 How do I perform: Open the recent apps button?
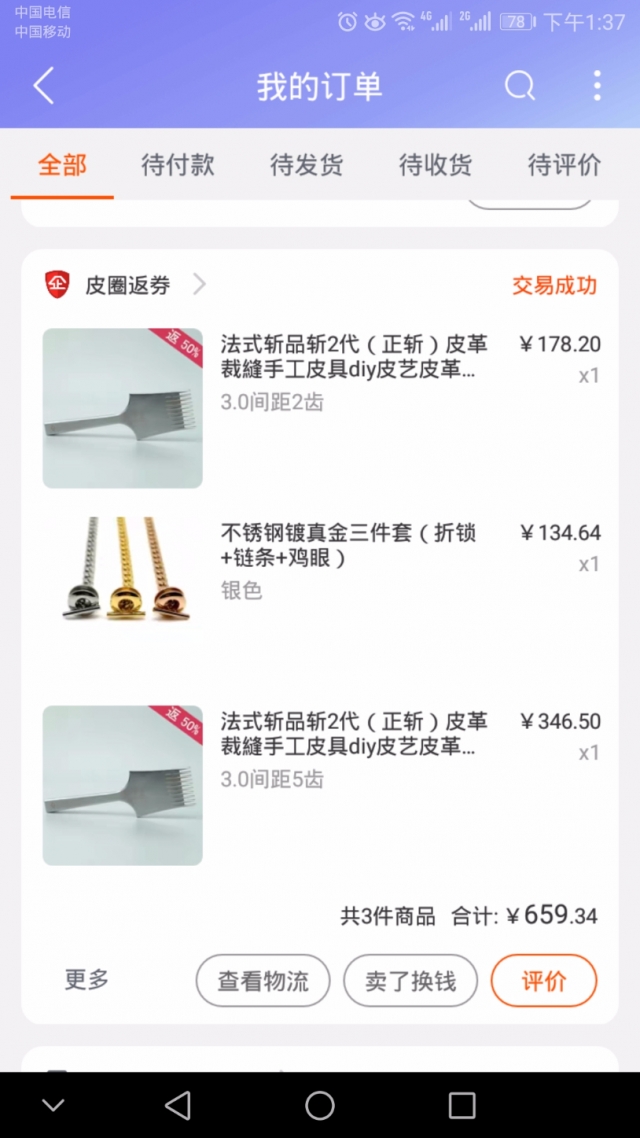tap(462, 1105)
